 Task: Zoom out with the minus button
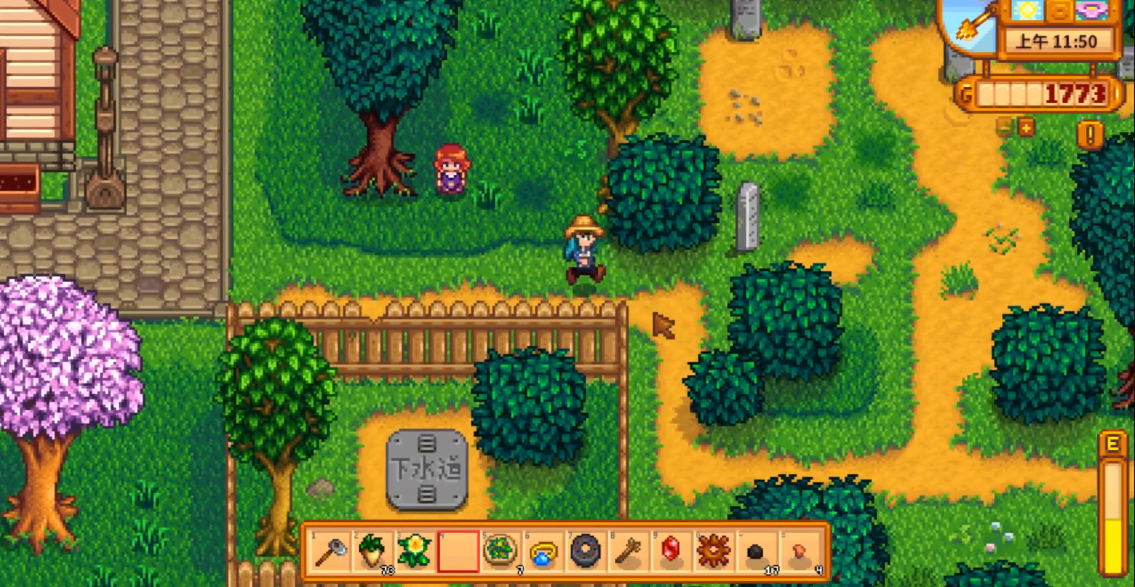click(1005, 127)
